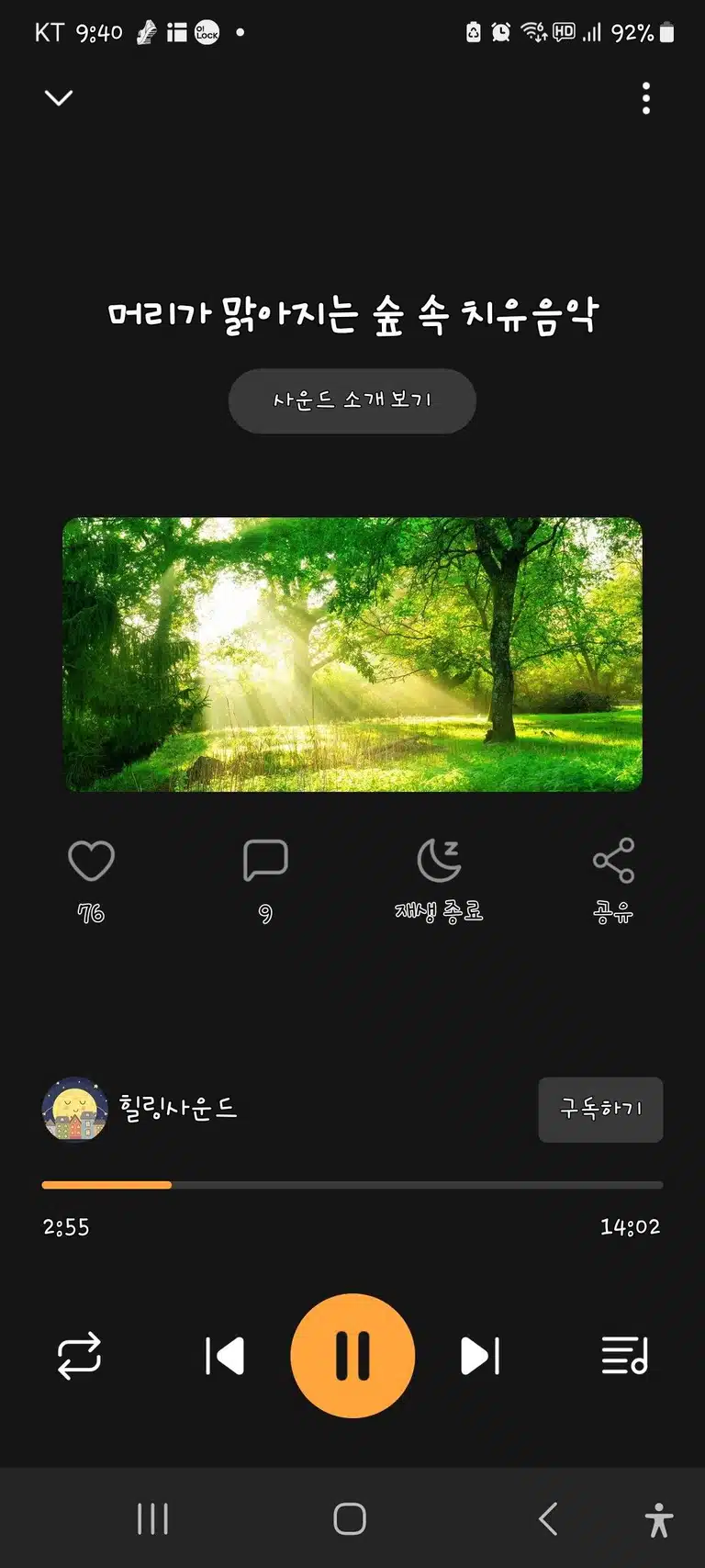Collapse the player with the down chevron

59,97
